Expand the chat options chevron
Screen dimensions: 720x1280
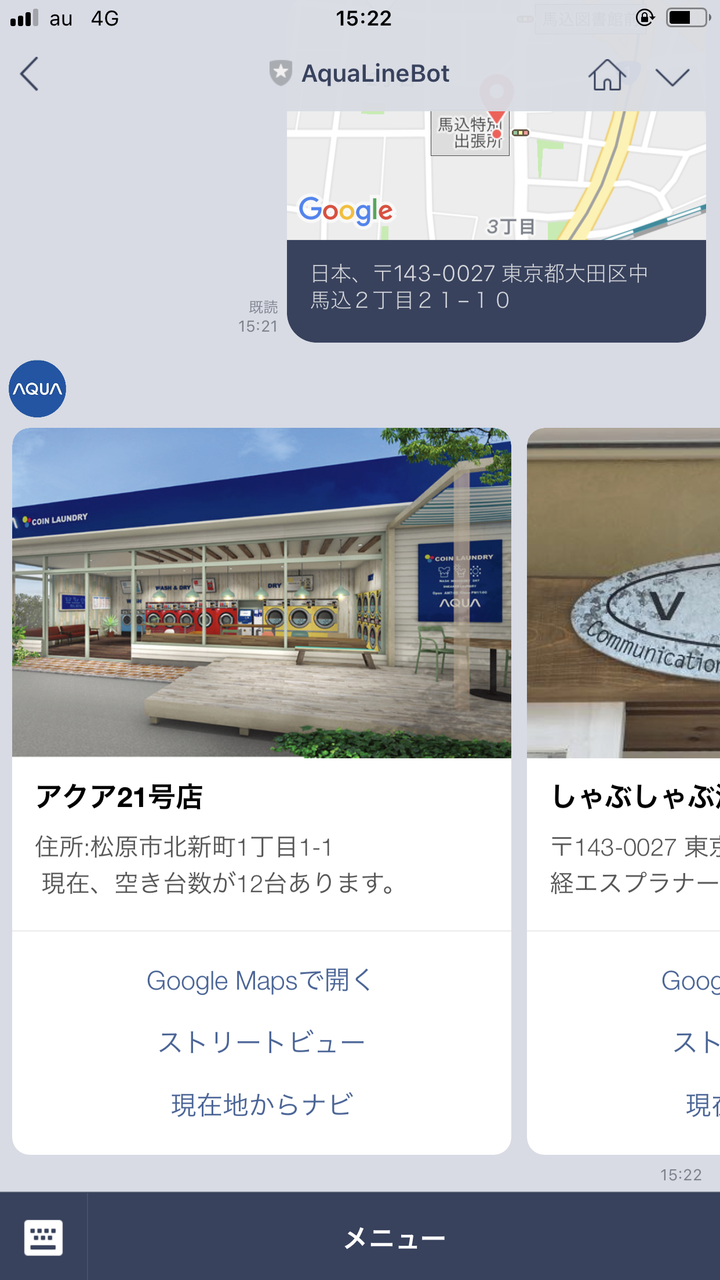[x=672, y=76]
